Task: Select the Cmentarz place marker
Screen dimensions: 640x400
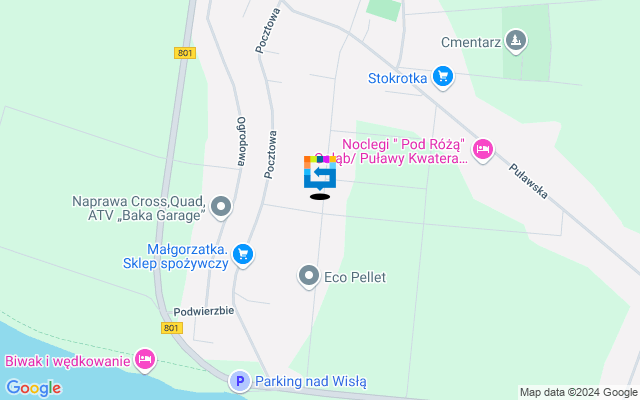Action: pos(516,41)
